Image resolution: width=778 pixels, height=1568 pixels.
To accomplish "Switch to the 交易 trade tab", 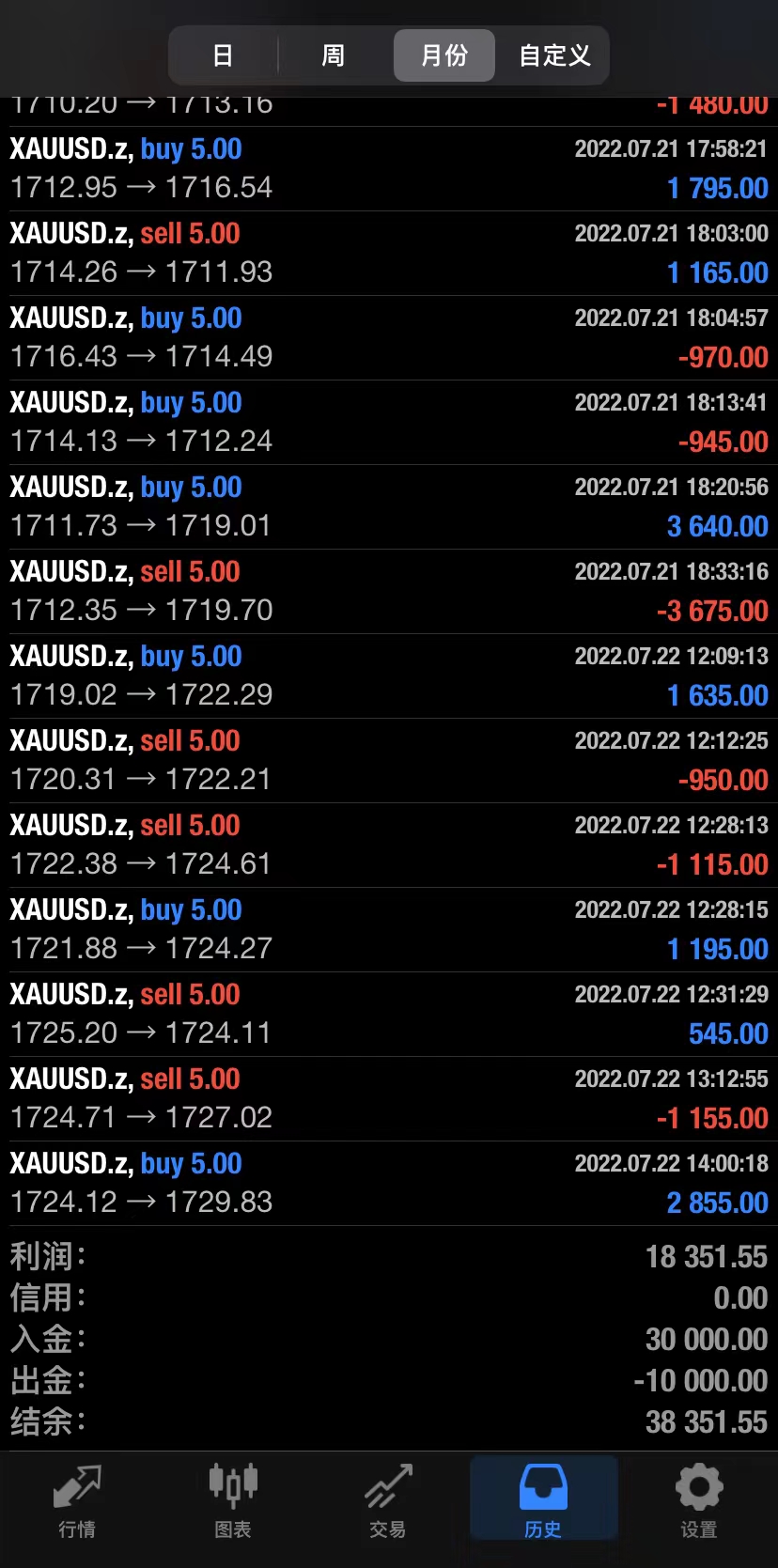I will pos(388,1500).
